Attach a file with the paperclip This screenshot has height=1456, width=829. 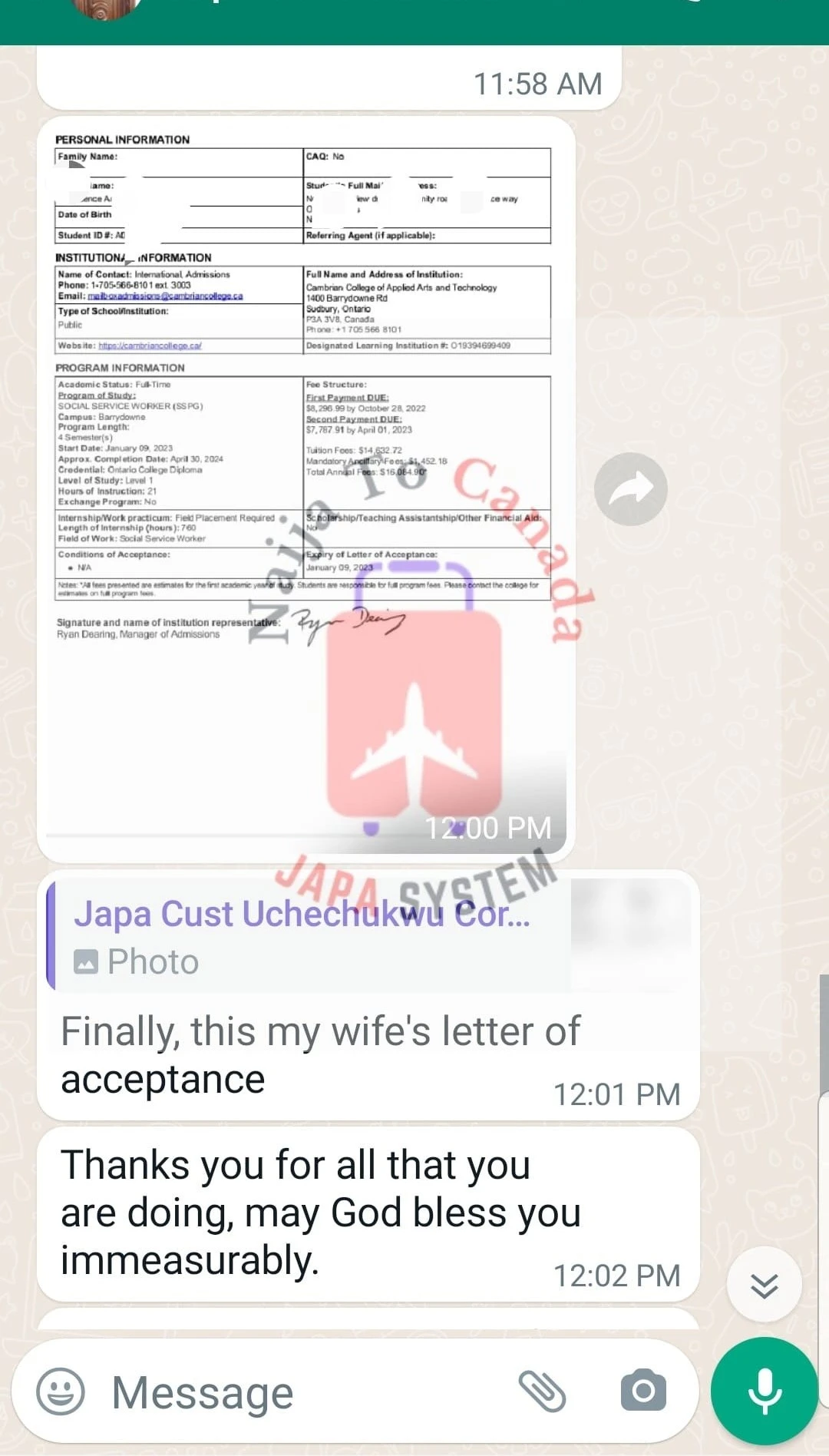(542, 1391)
